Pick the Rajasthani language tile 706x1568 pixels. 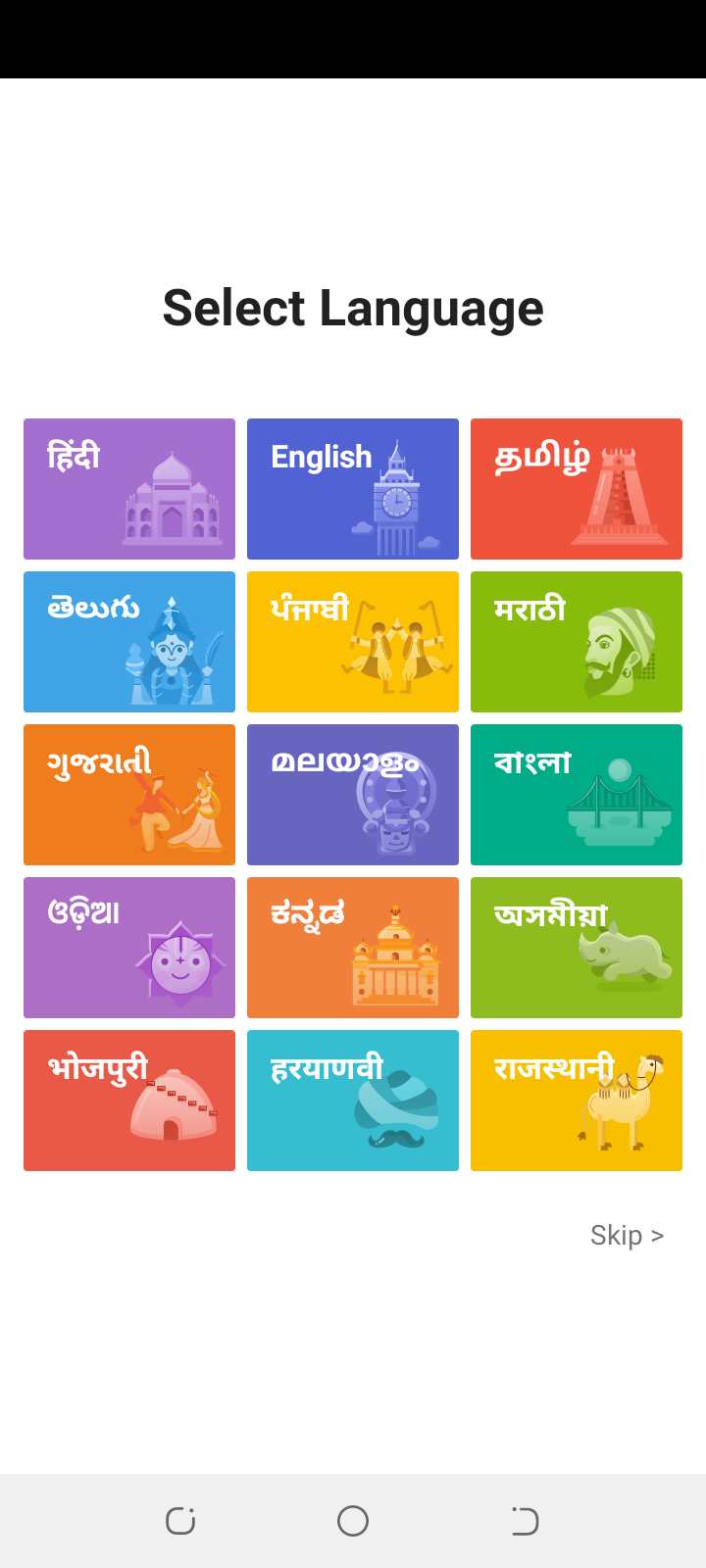tap(577, 1101)
